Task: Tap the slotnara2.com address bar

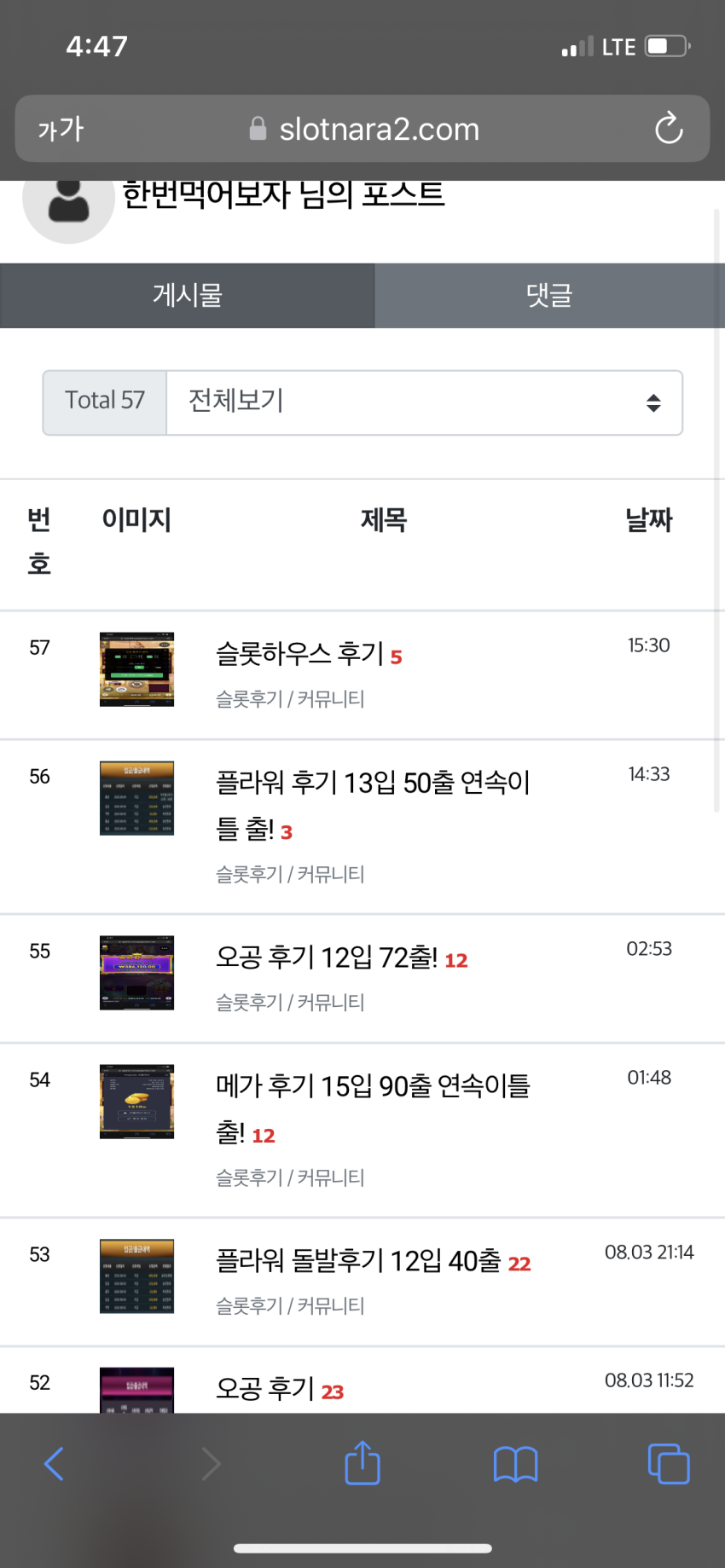Action: (363, 129)
